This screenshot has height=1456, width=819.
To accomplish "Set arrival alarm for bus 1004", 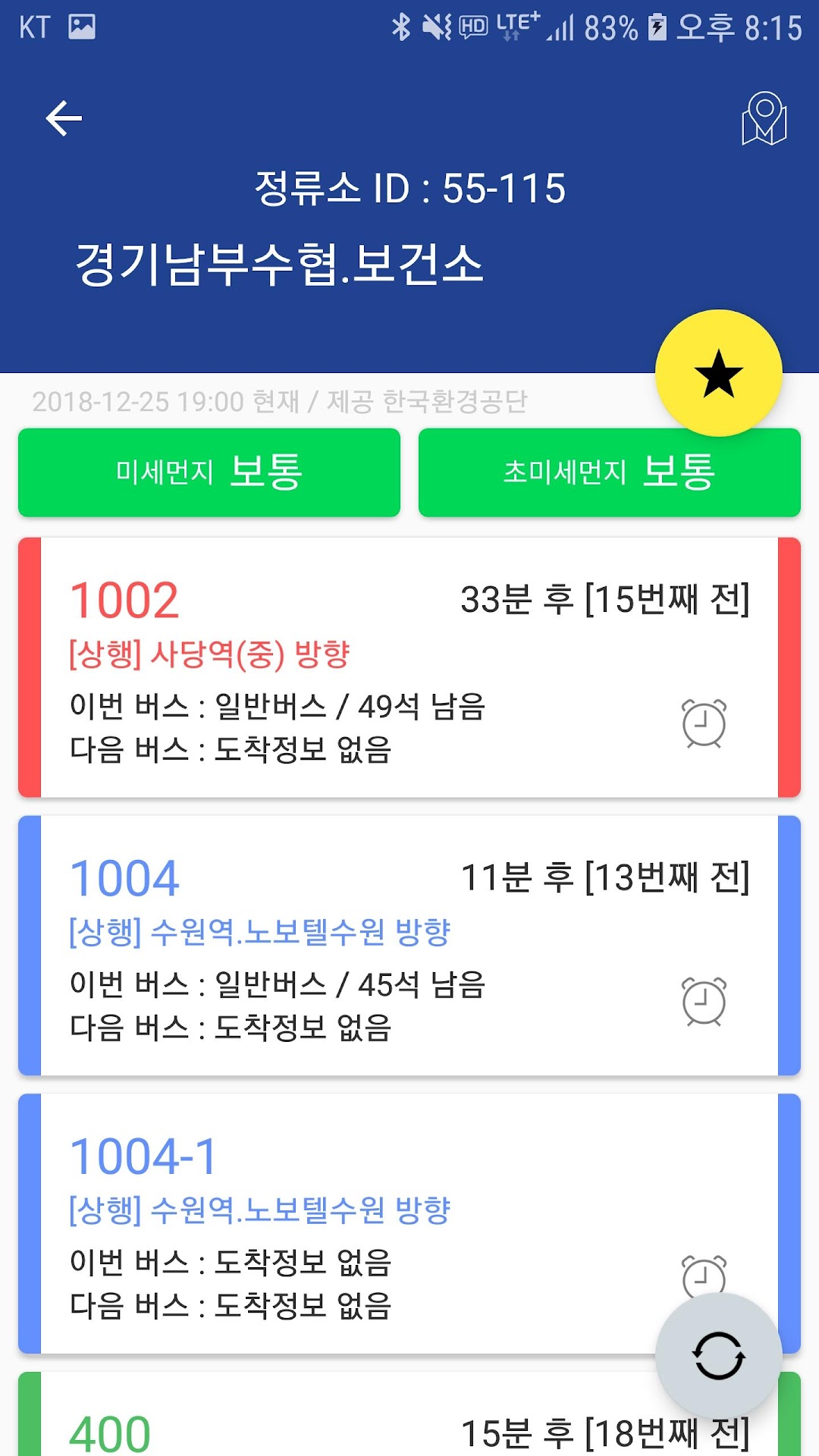I will tap(704, 1002).
